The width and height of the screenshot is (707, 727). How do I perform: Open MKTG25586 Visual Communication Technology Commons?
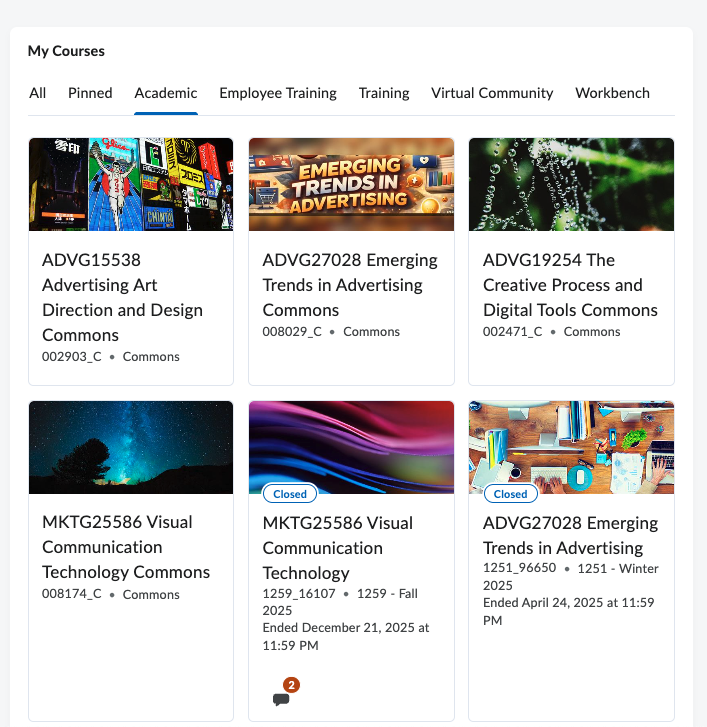point(126,547)
